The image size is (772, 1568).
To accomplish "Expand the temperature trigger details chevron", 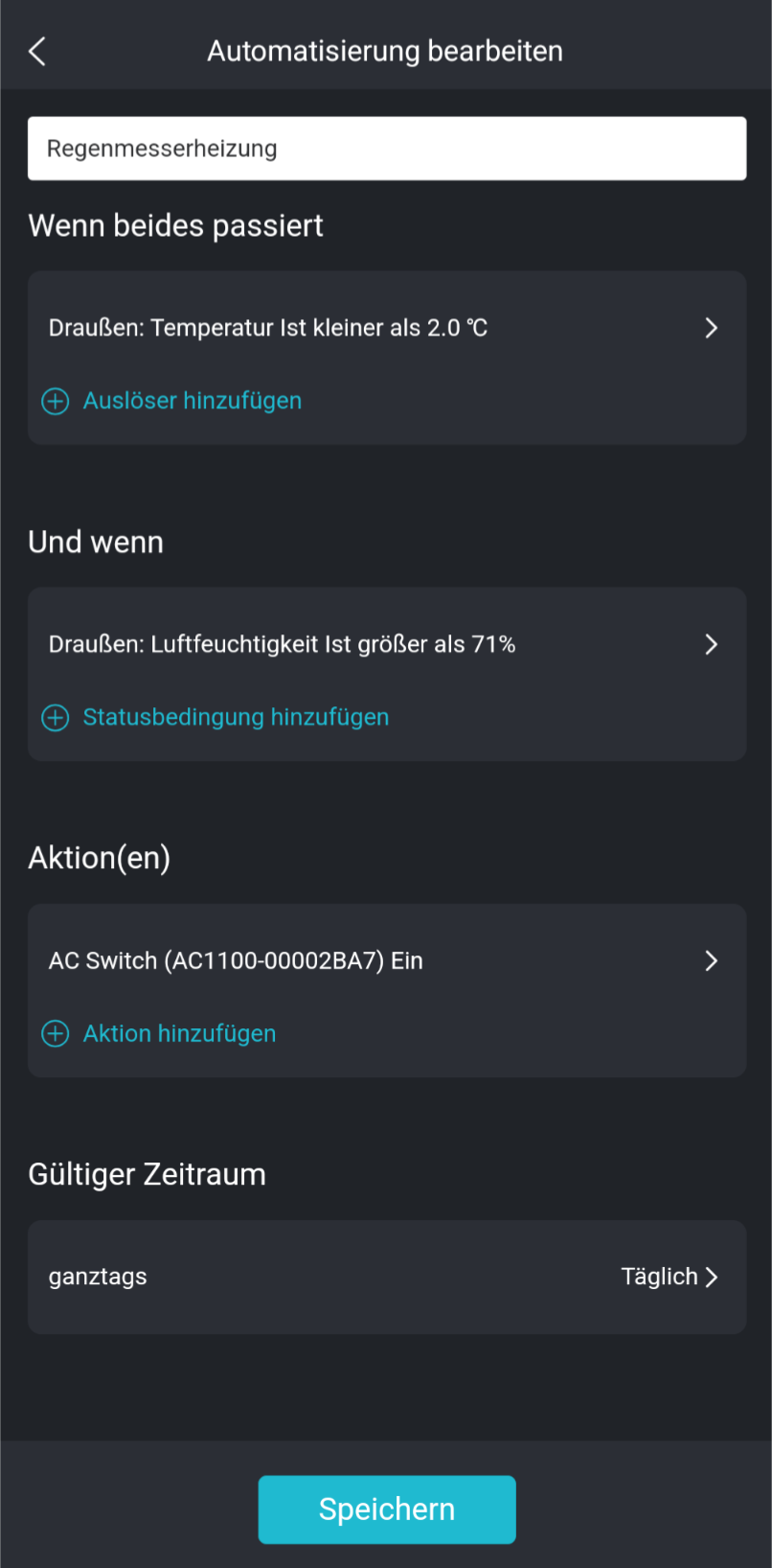I will tap(712, 327).
